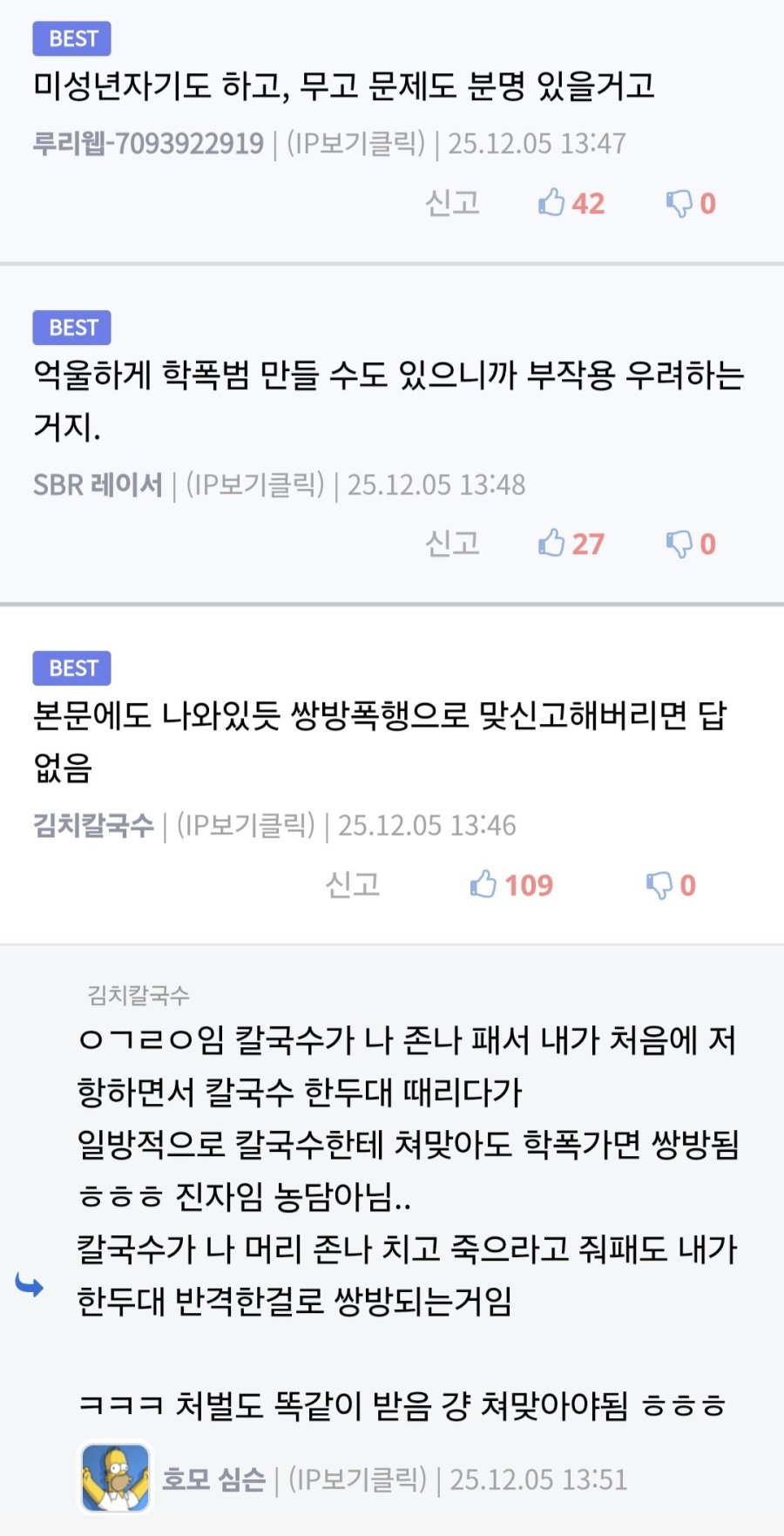Reveal IP of 루리웹-7093922919
Viewport: 784px width, 1536px height.
point(356,143)
